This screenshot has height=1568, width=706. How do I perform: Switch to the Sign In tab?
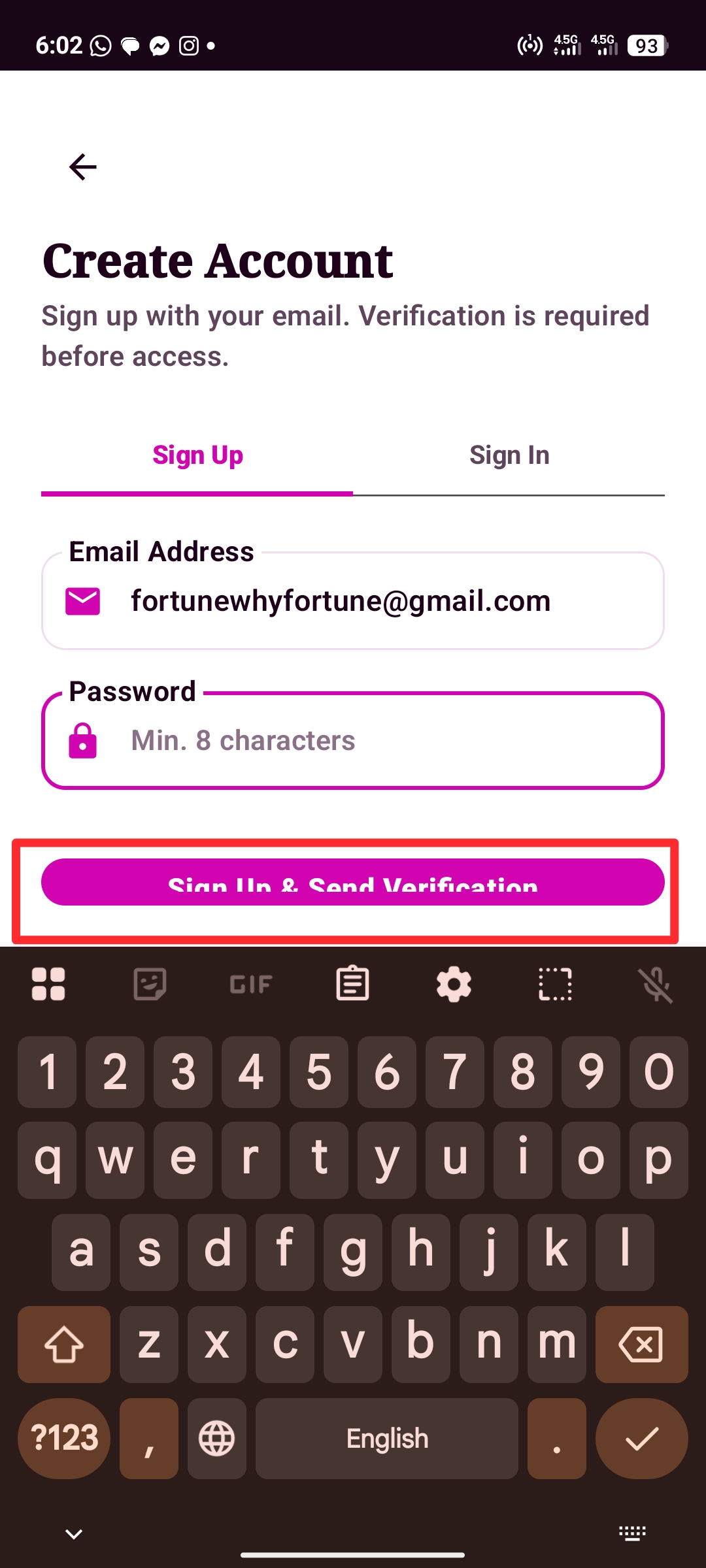(x=509, y=455)
